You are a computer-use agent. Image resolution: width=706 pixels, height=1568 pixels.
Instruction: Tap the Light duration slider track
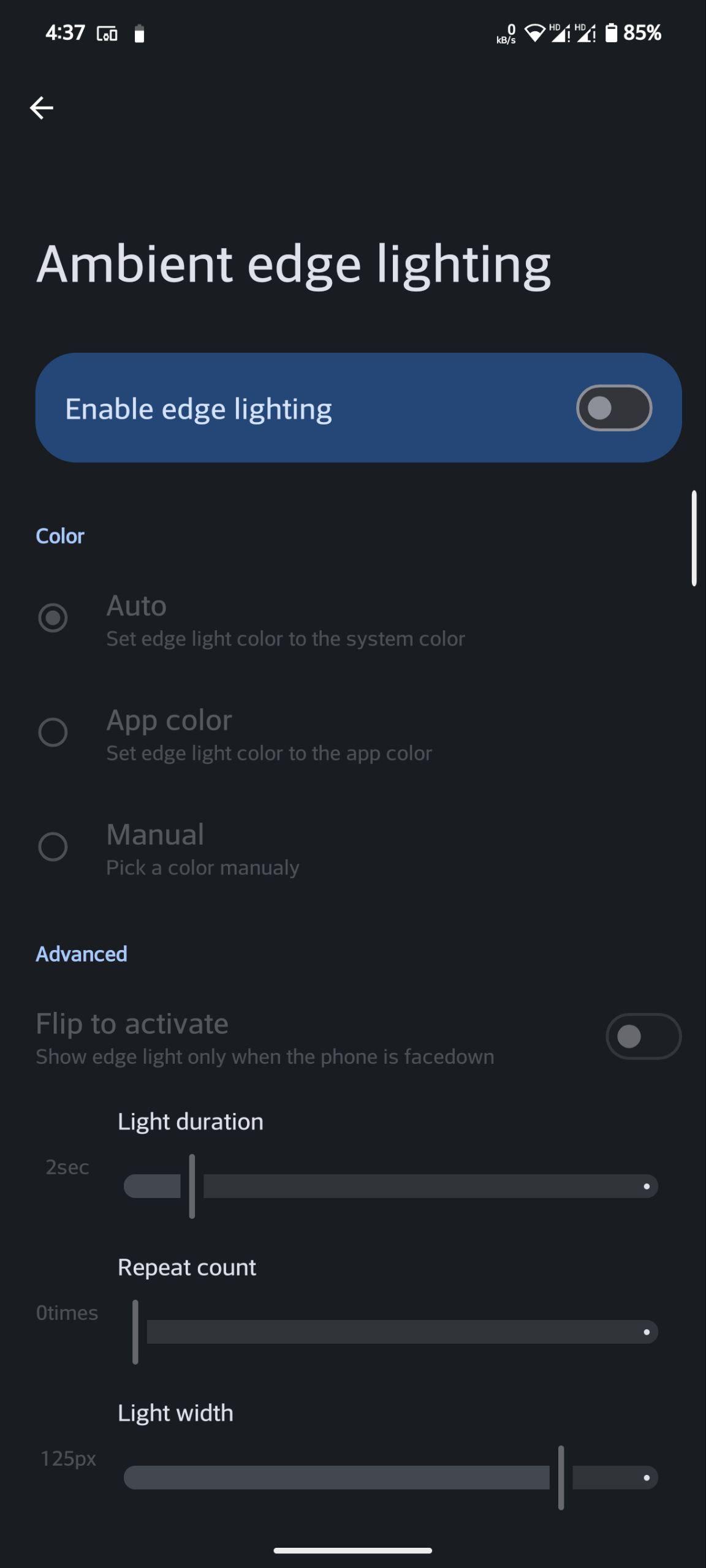pos(391,1186)
